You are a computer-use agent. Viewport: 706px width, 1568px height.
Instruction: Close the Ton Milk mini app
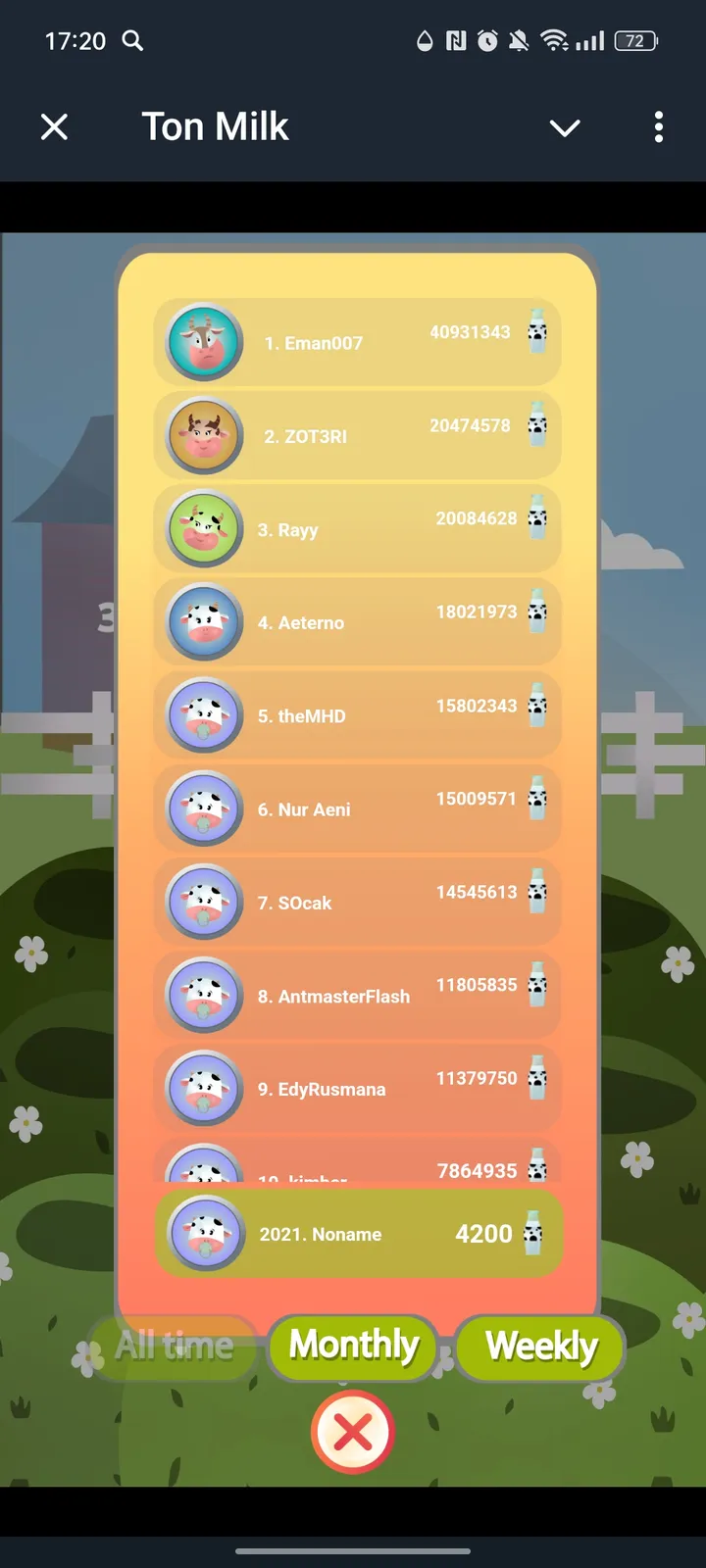(x=55, y=126)
